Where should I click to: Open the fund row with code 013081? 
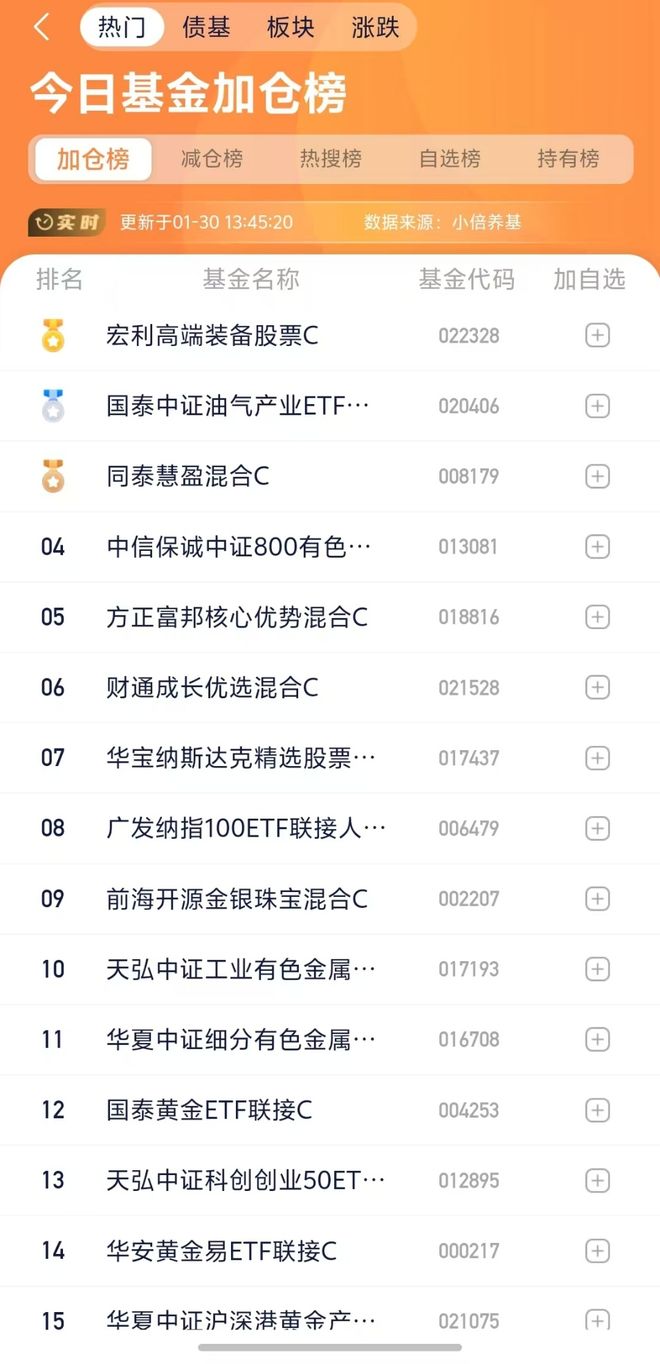coord(239,547)
